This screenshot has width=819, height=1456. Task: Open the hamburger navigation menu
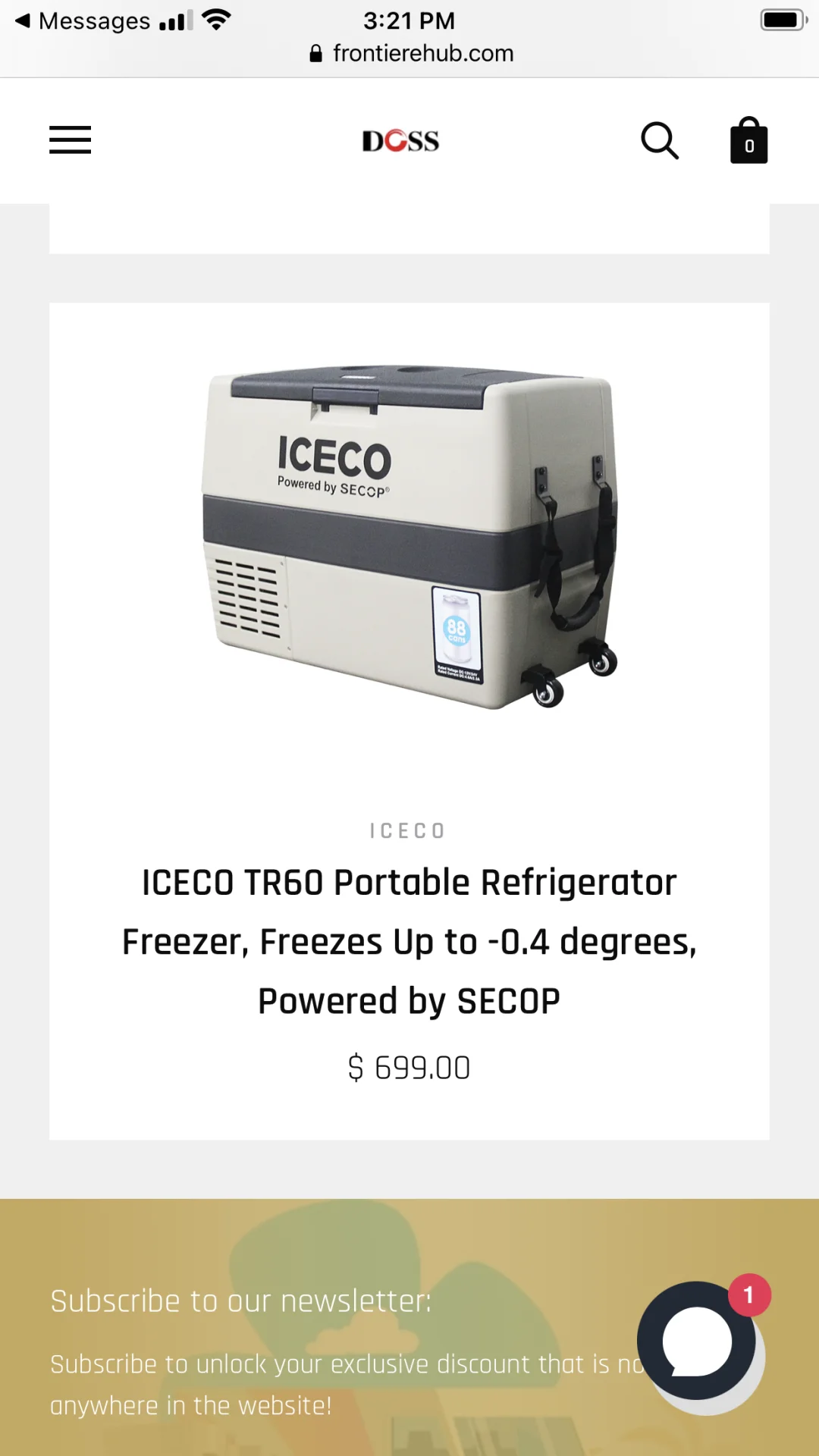click(70, 140)
